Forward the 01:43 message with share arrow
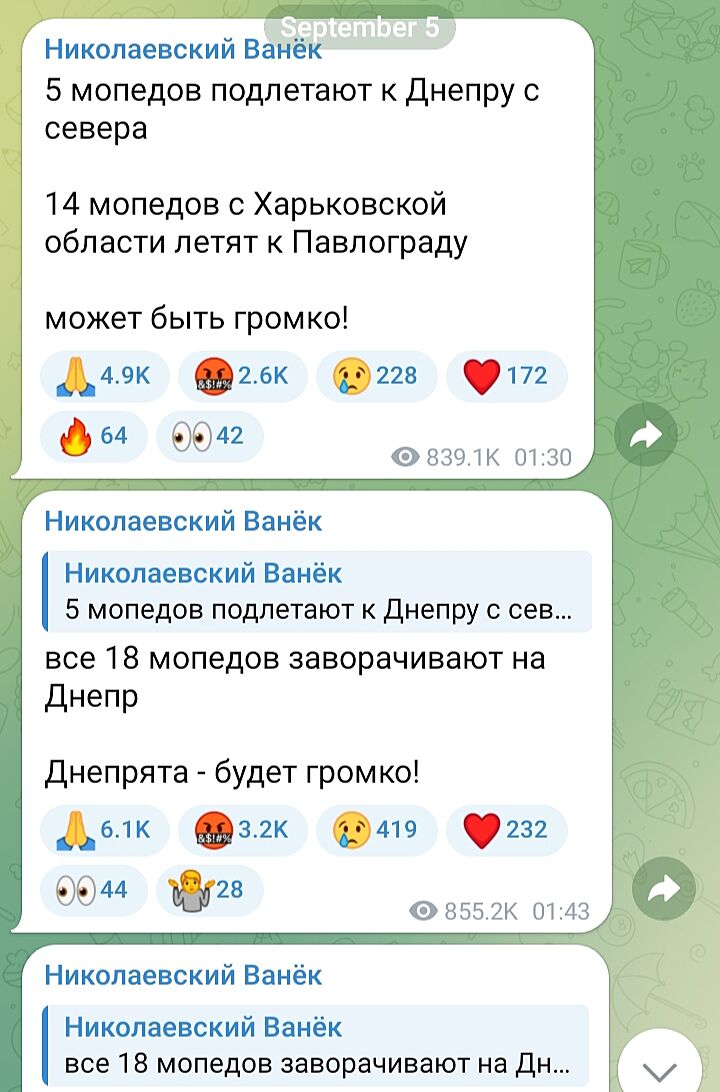The width and height of the screenshot is (720, 1092). (664, 888)
